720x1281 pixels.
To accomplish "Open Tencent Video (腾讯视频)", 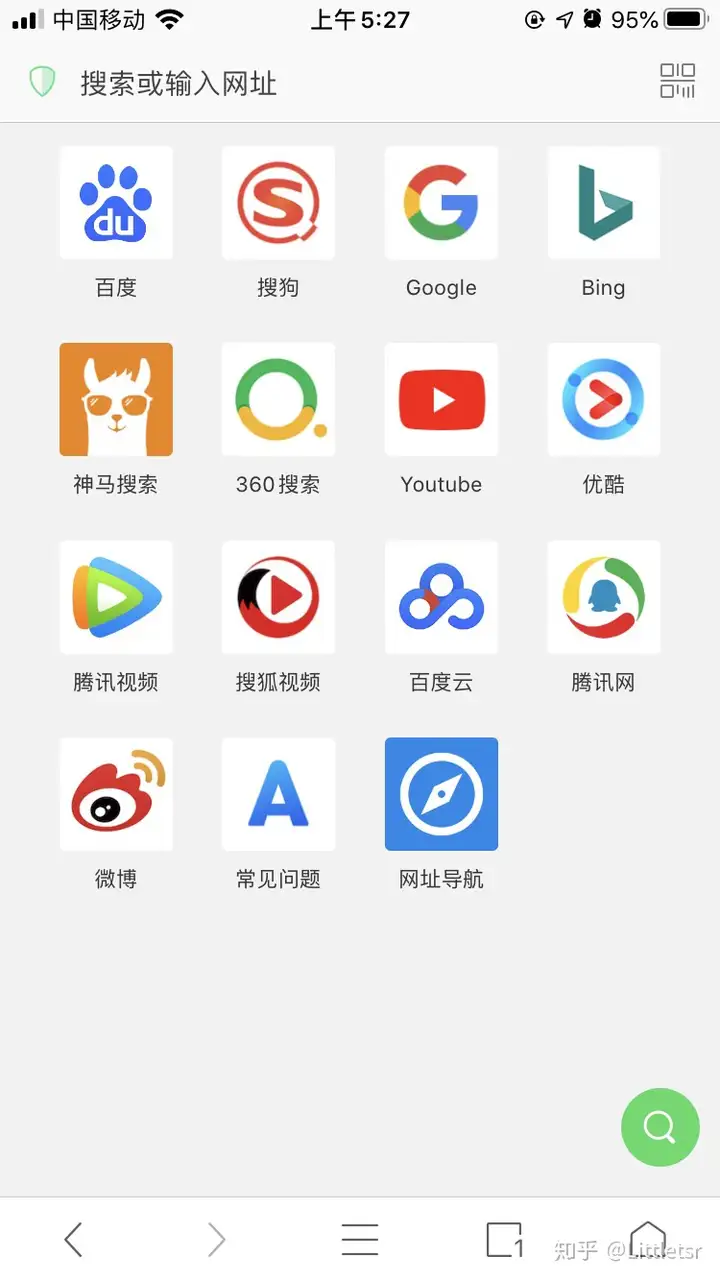I will tap(116, 598).
